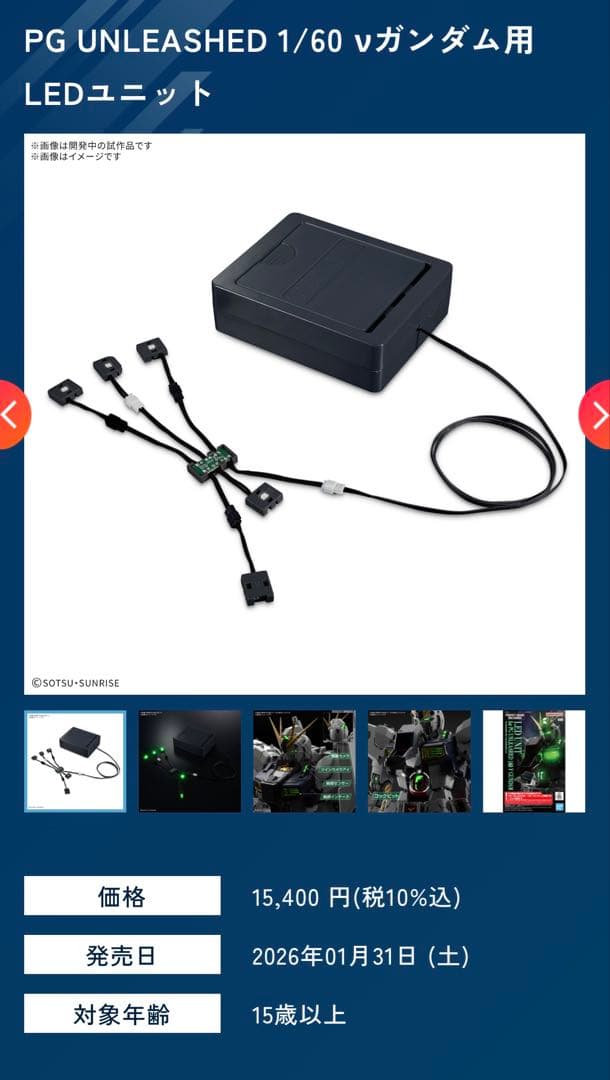Image resolution: width=610 pixels, height=1080 pixels.
Task: View the thumbnail with glowing green LEDs
Action: 190,761
